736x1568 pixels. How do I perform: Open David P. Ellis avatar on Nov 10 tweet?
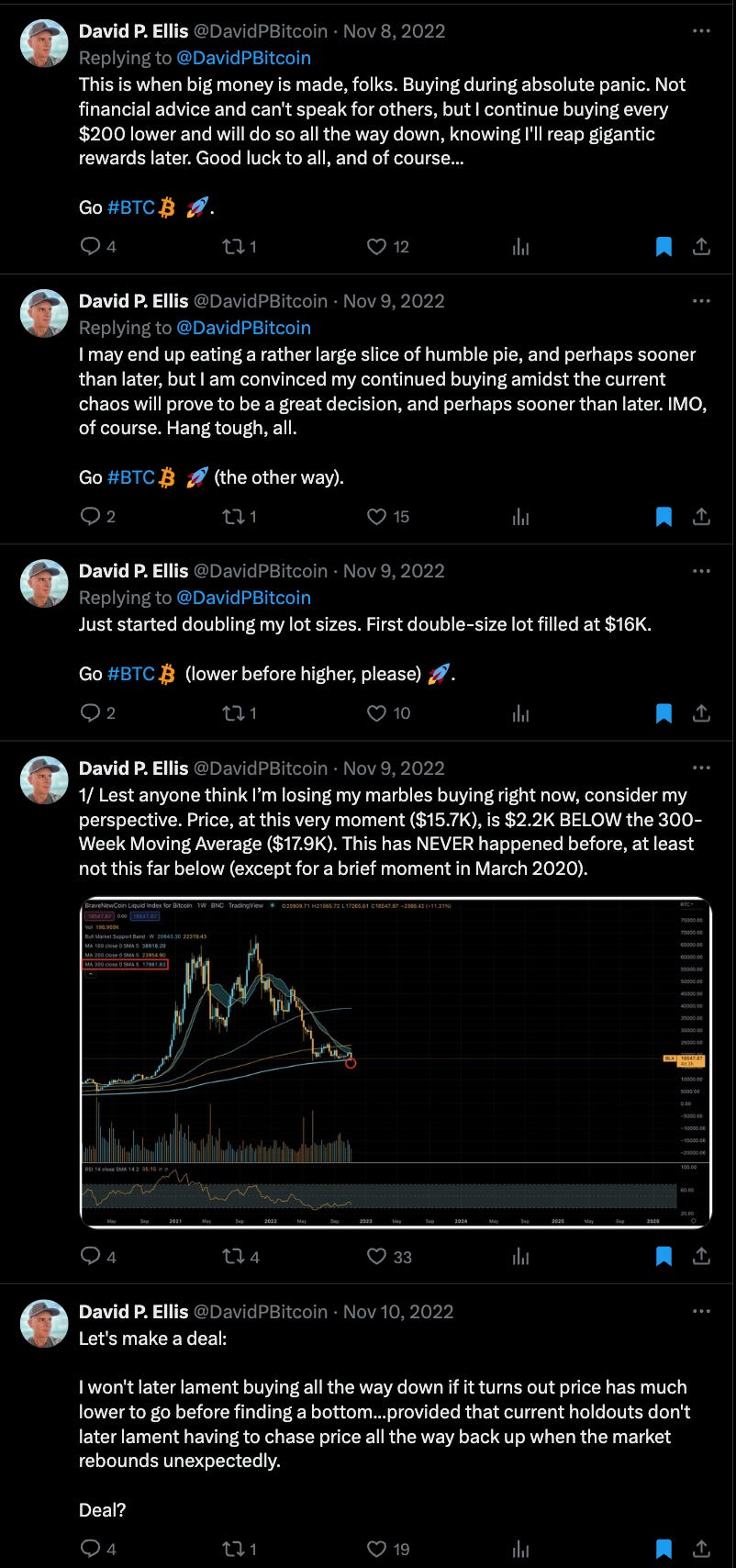(44, 1323)
